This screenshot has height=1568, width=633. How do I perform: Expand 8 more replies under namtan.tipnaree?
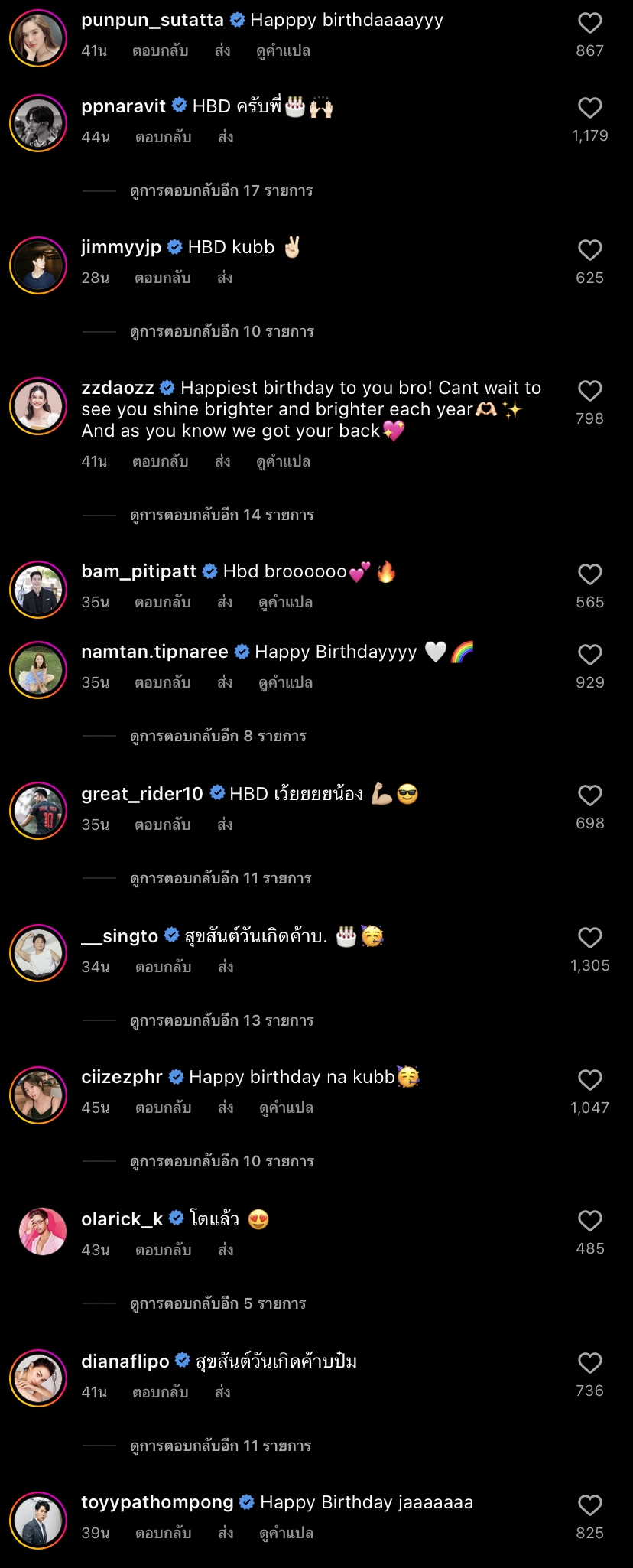[218, 736]
